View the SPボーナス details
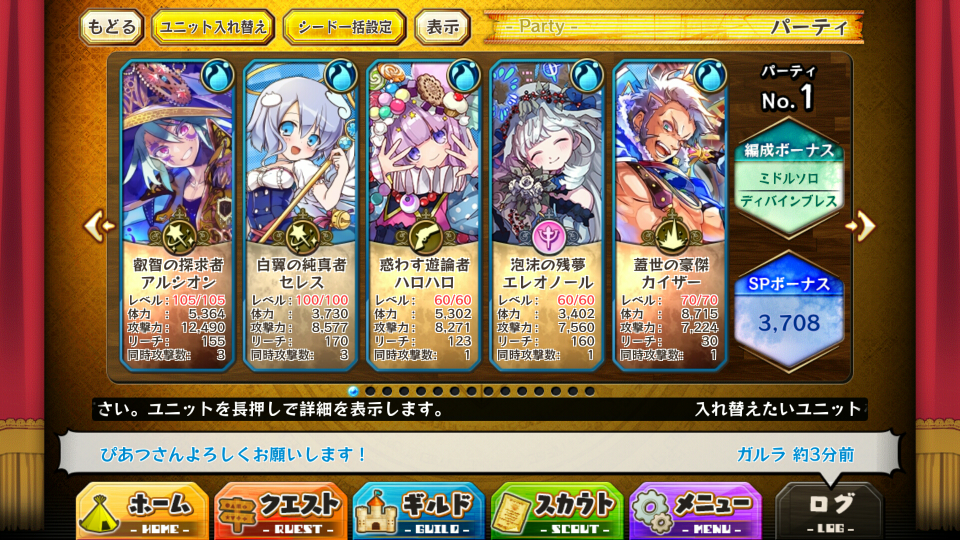960x540 pixels. 788,310
